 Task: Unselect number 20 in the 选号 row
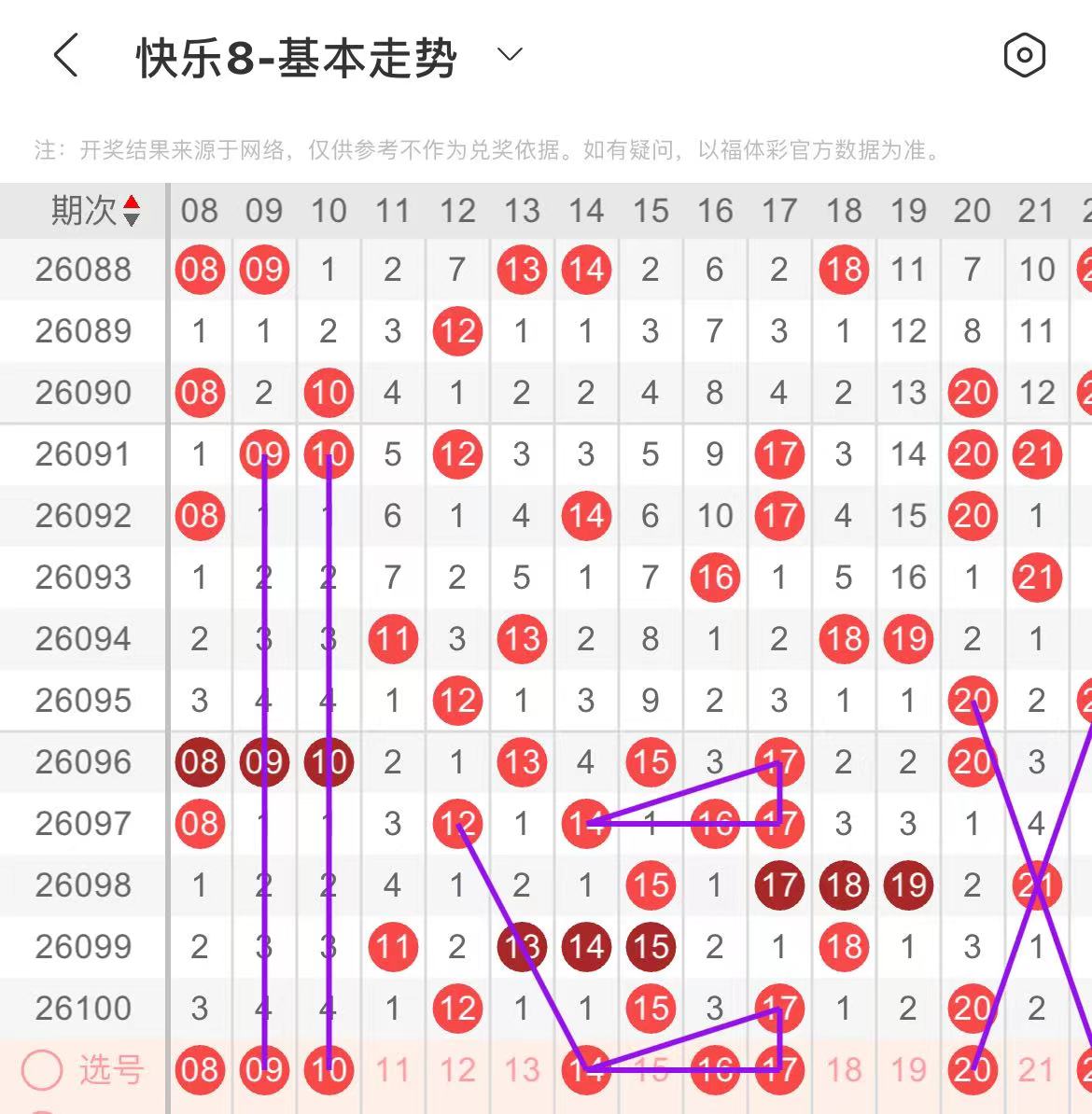click(x=973, y=1070)
